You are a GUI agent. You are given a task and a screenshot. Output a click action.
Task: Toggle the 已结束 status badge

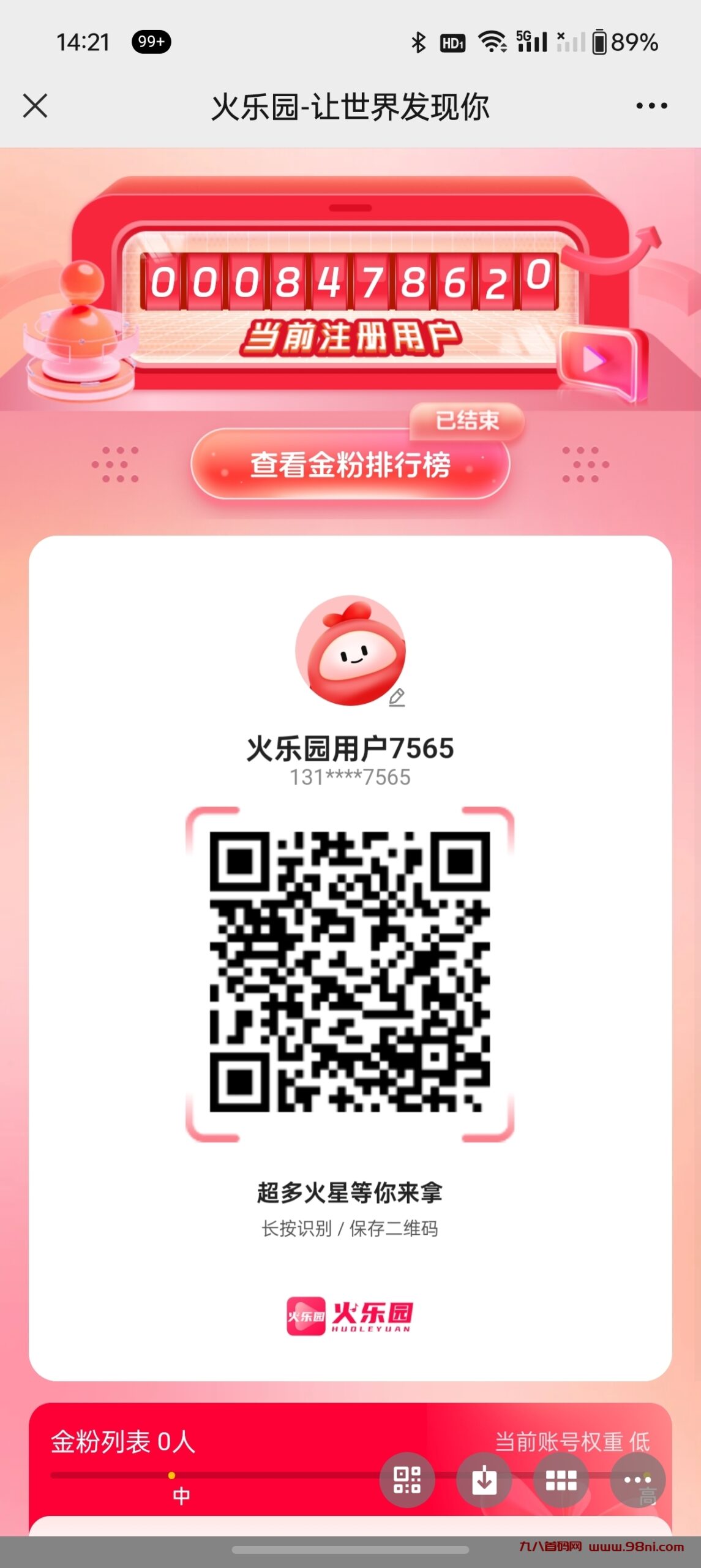pos(468,420)
